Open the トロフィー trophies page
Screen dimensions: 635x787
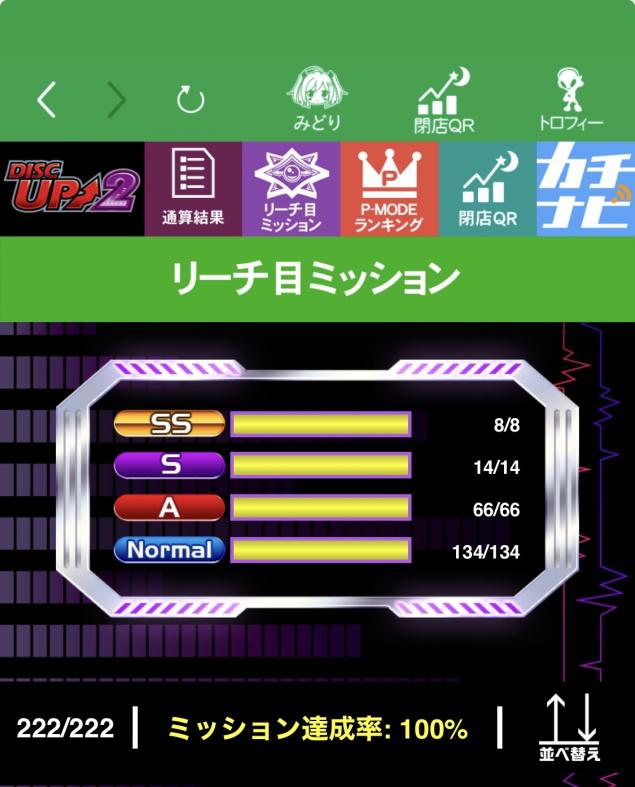(x=570, y=100)
